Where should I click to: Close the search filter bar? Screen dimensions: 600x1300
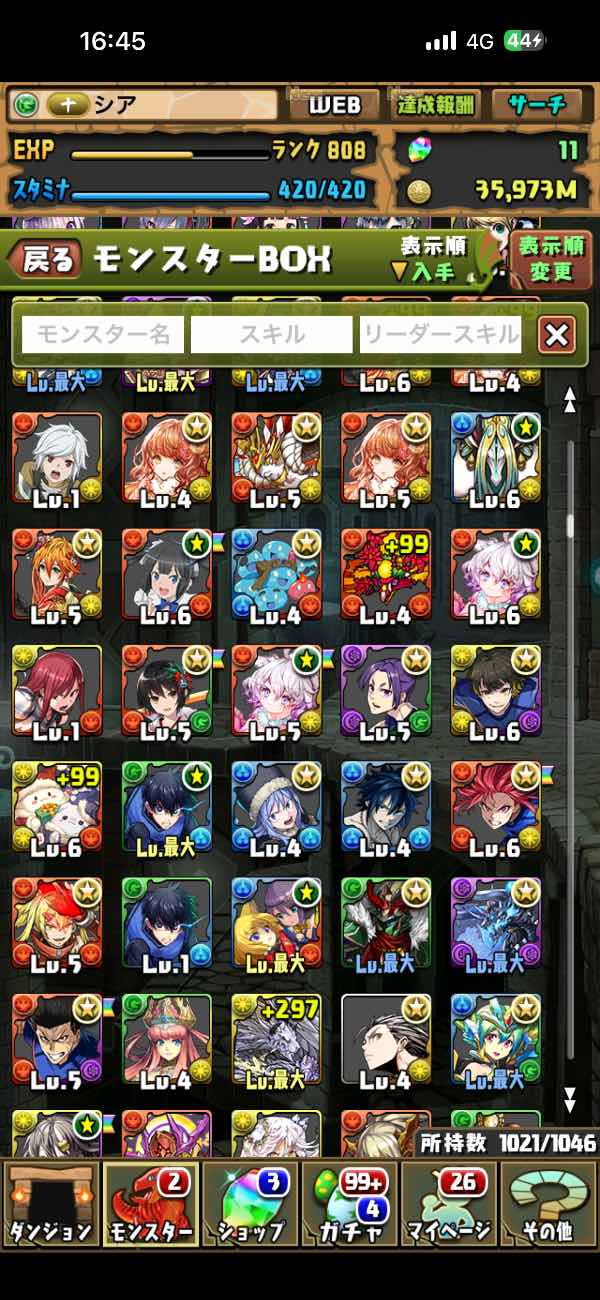coord(557,335)
